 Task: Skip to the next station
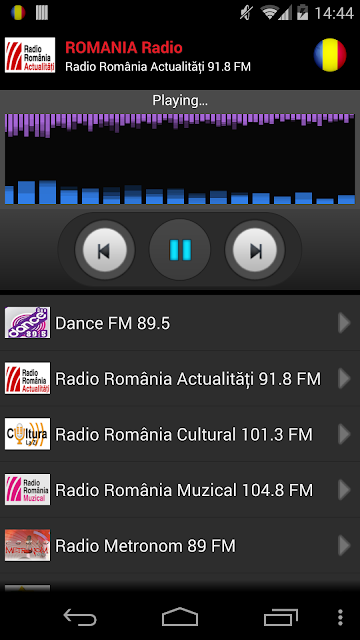coord(255,250)
